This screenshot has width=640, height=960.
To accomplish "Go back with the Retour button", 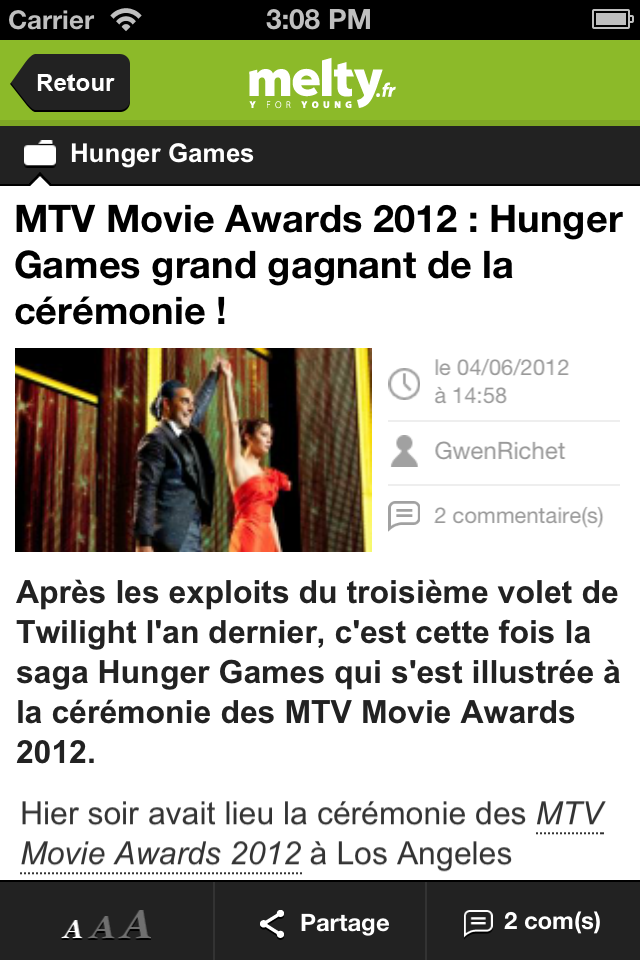I will click(x=72, y=83).
